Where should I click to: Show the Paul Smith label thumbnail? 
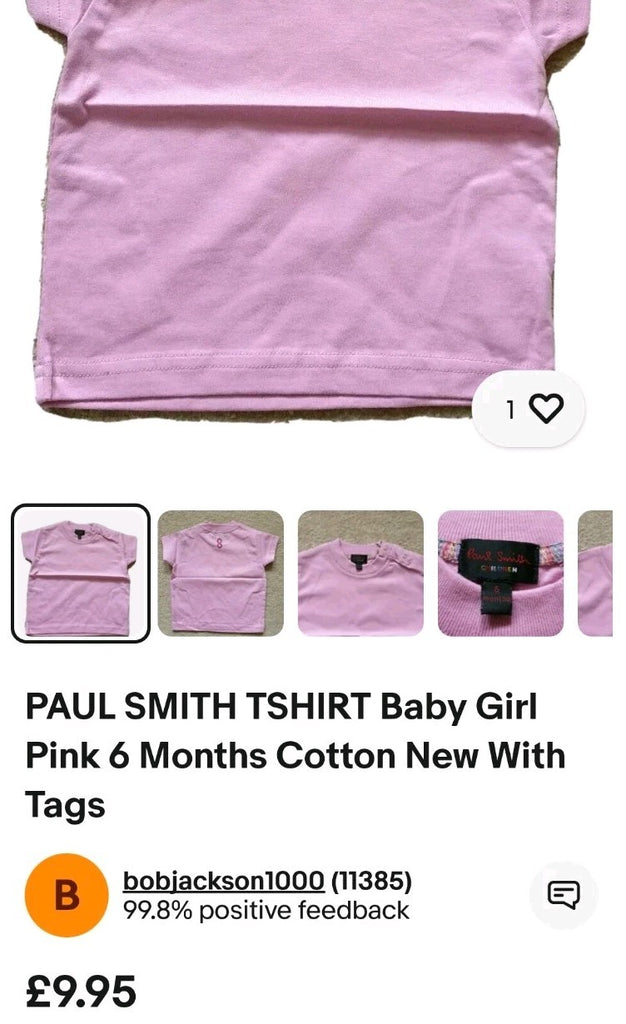tap(500, 573)
